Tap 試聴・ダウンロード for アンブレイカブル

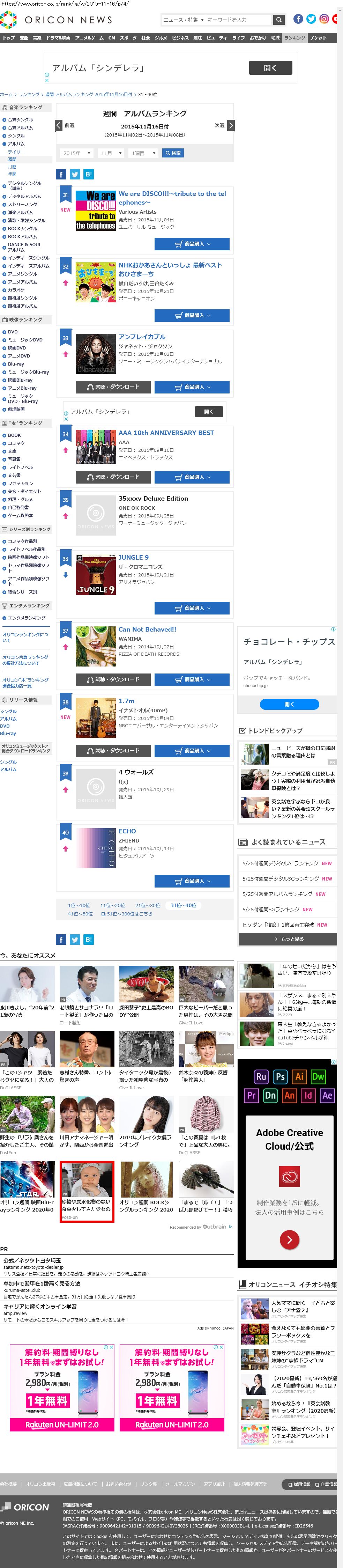click(x=113, y=387)
